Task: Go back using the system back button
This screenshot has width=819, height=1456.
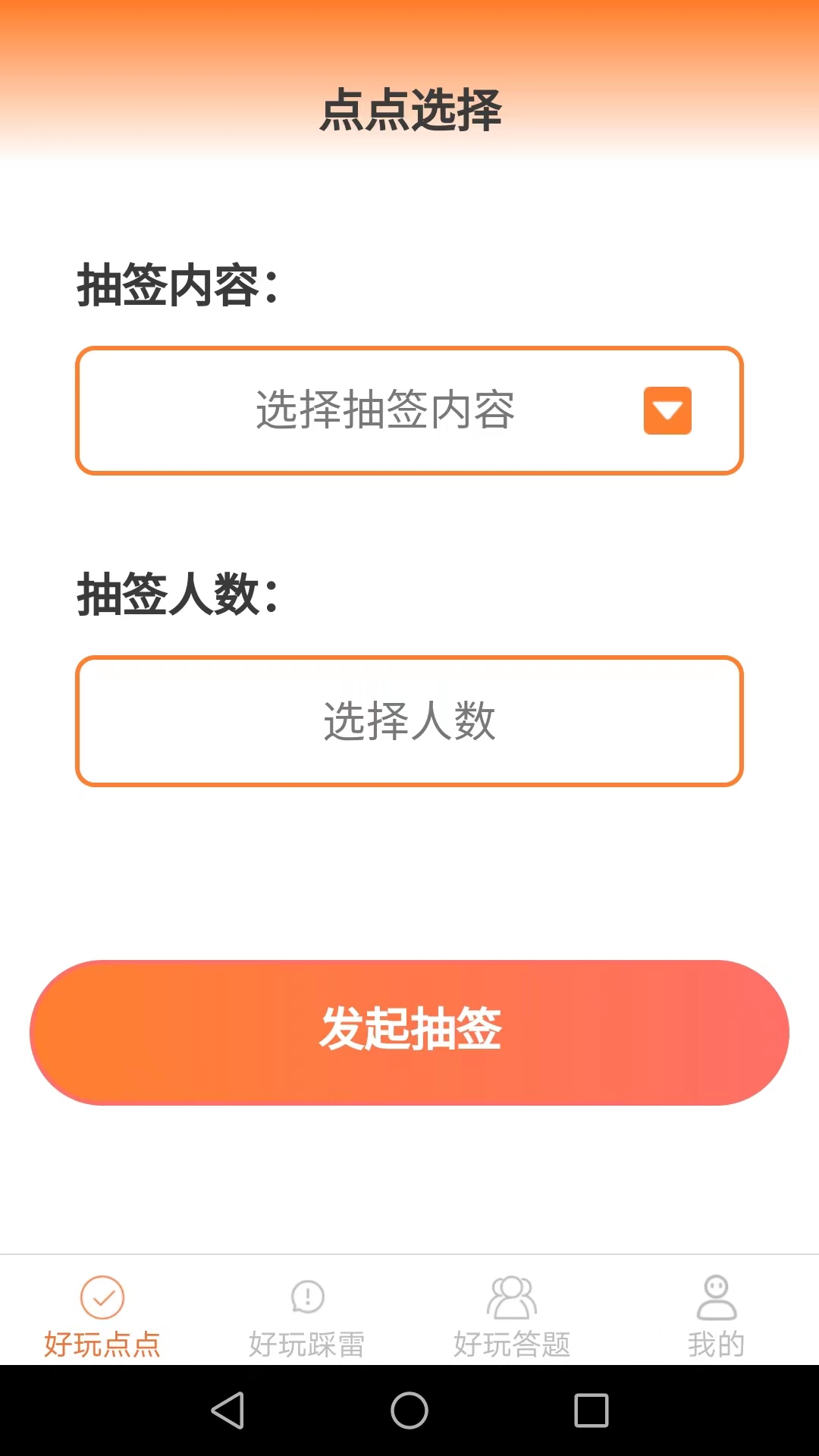Action: coord(227,1410)
